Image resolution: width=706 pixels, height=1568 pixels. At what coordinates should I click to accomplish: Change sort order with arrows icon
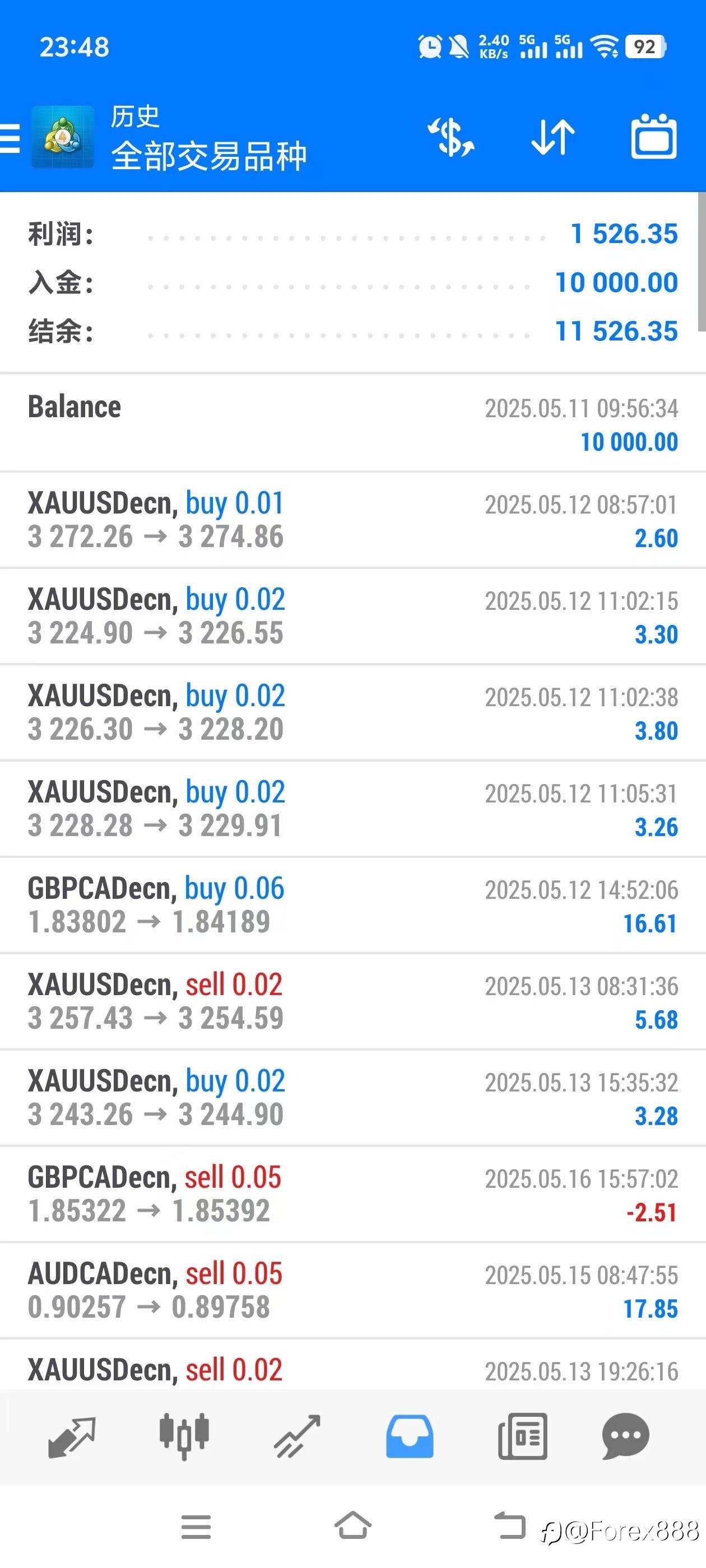(x=553, y=138)
